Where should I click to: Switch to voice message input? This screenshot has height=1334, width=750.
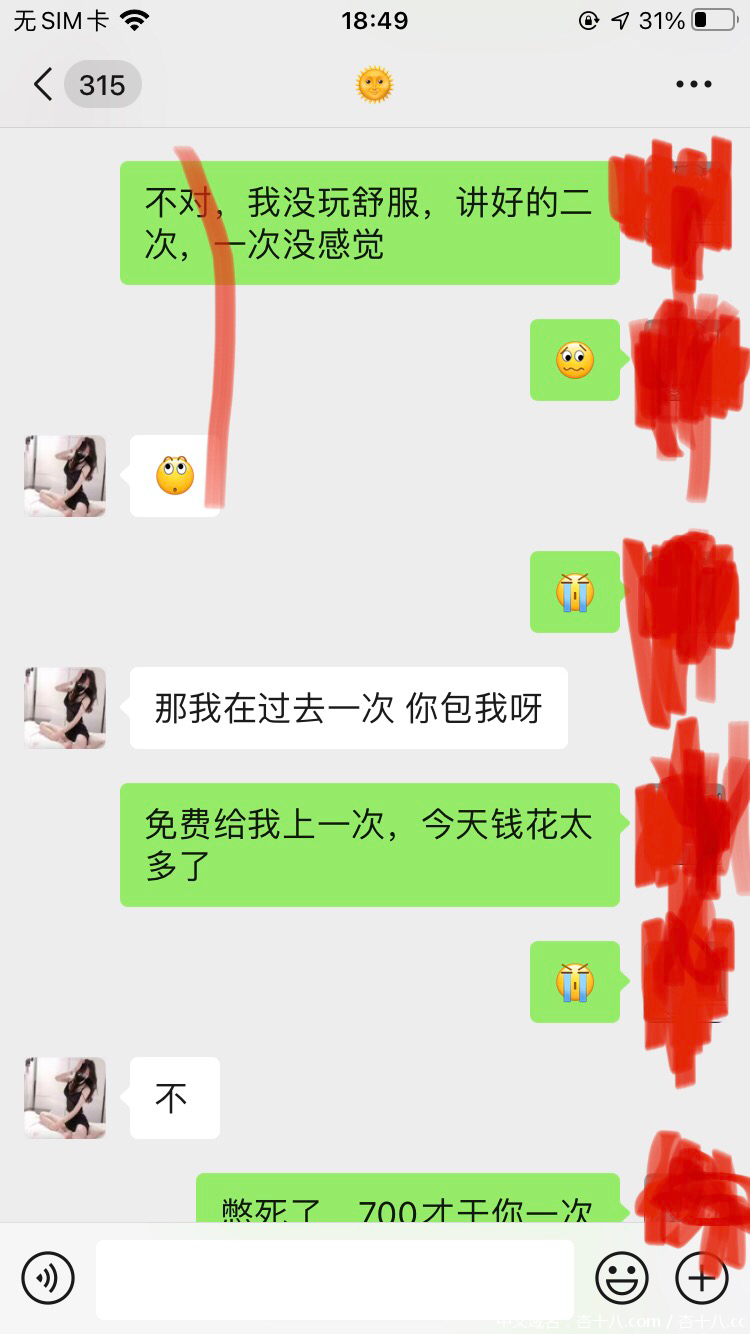(47, 1278)
